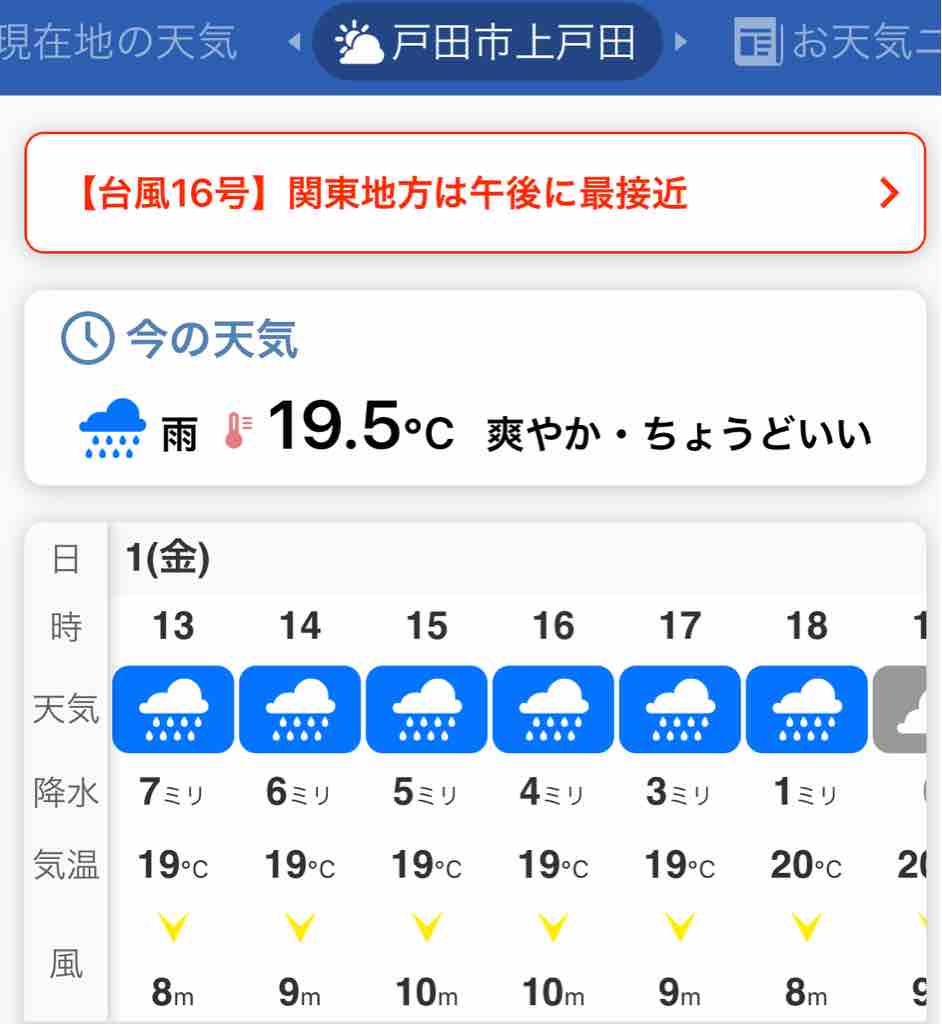Tap the left arrow beside 戸田市上戸田
This screenshot has width=942, height=1024.
294,43
